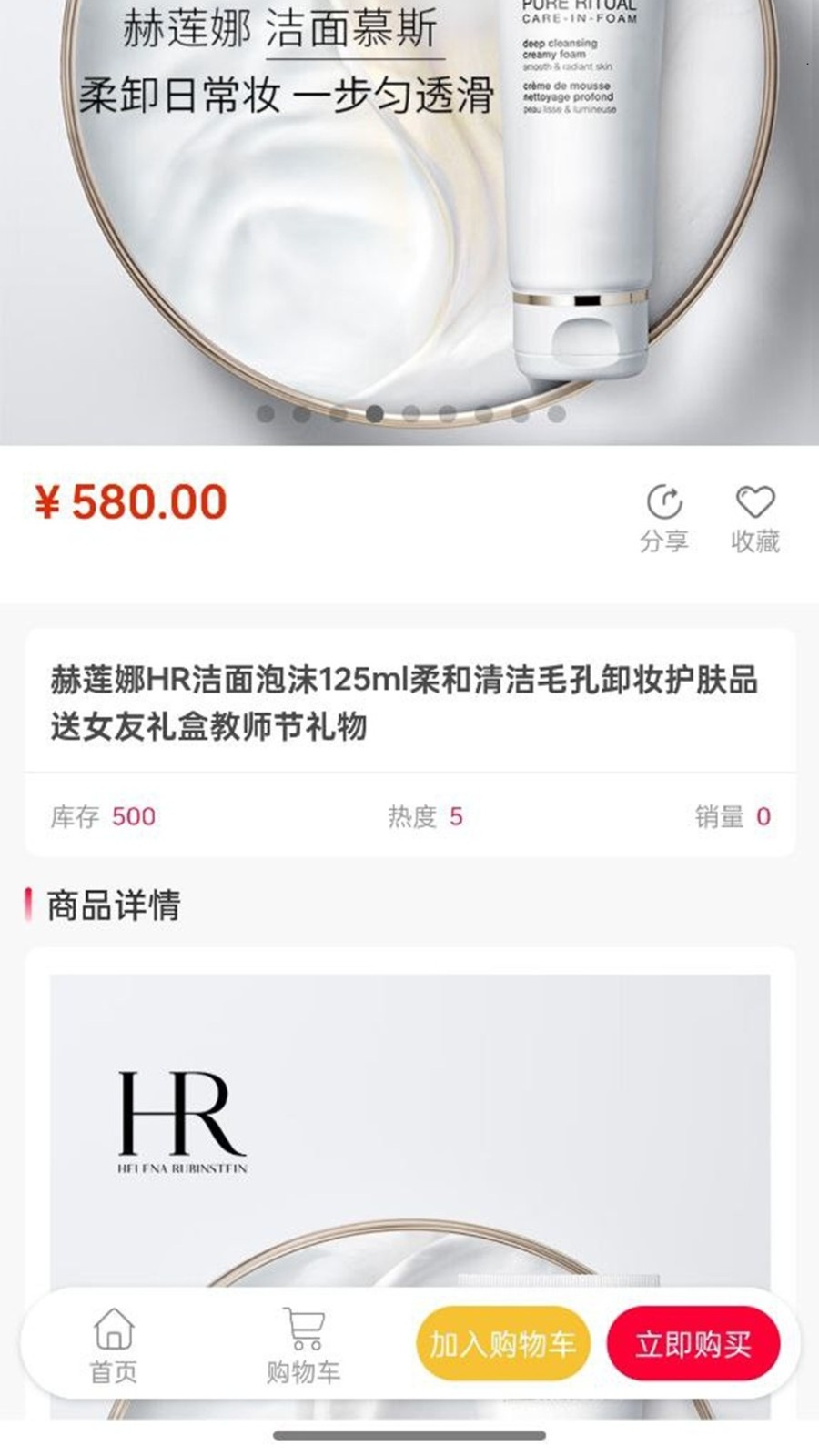Tap 加入购物车 to add to cart
Viewport: 819px width, 1456px height.
(x=503, y=1343)
